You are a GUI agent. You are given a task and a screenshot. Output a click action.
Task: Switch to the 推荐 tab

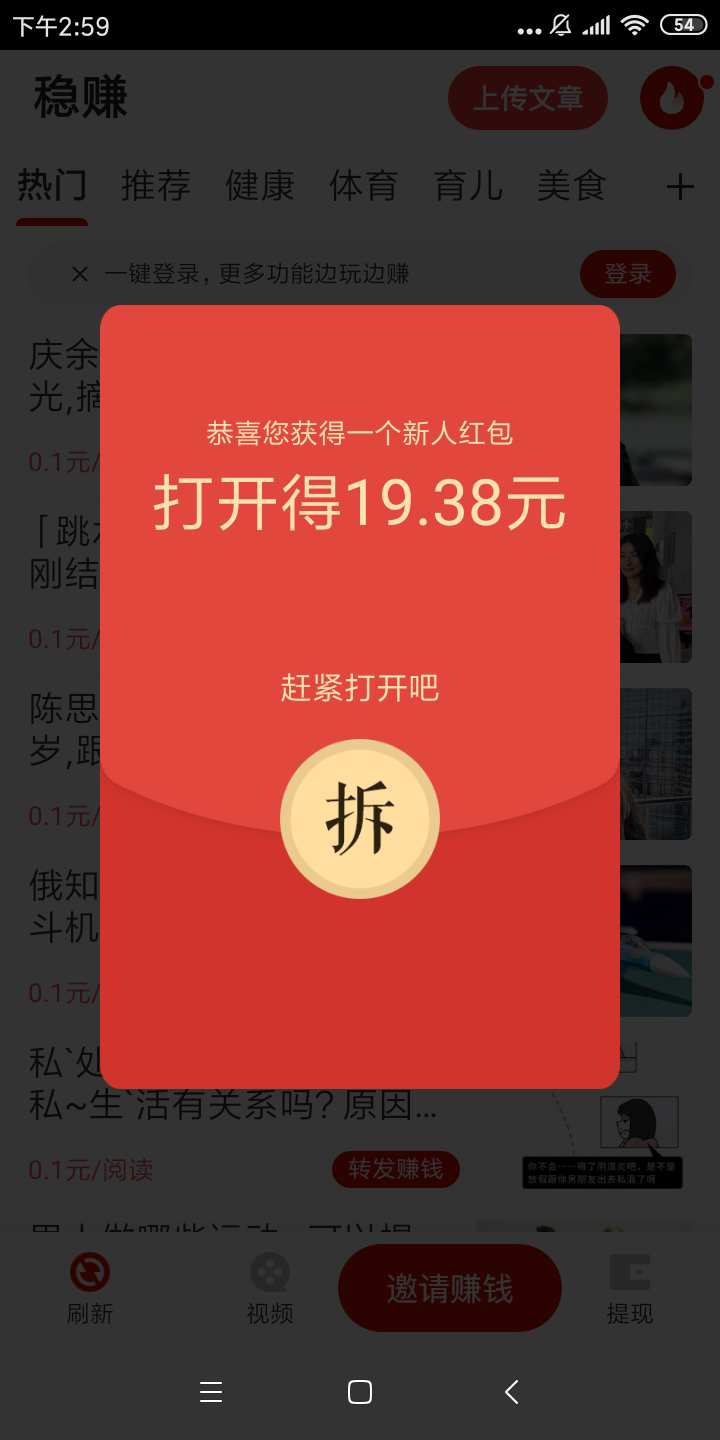coord(156,186)
